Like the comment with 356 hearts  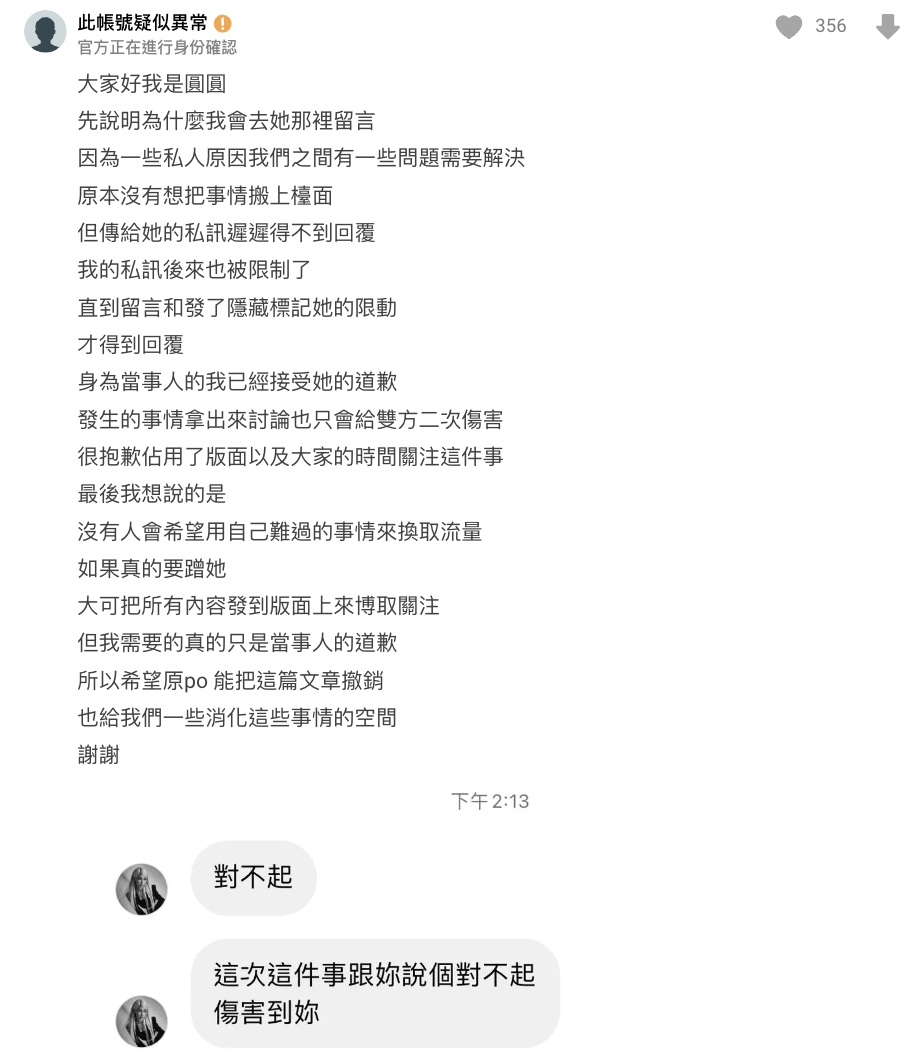point(789,27)
